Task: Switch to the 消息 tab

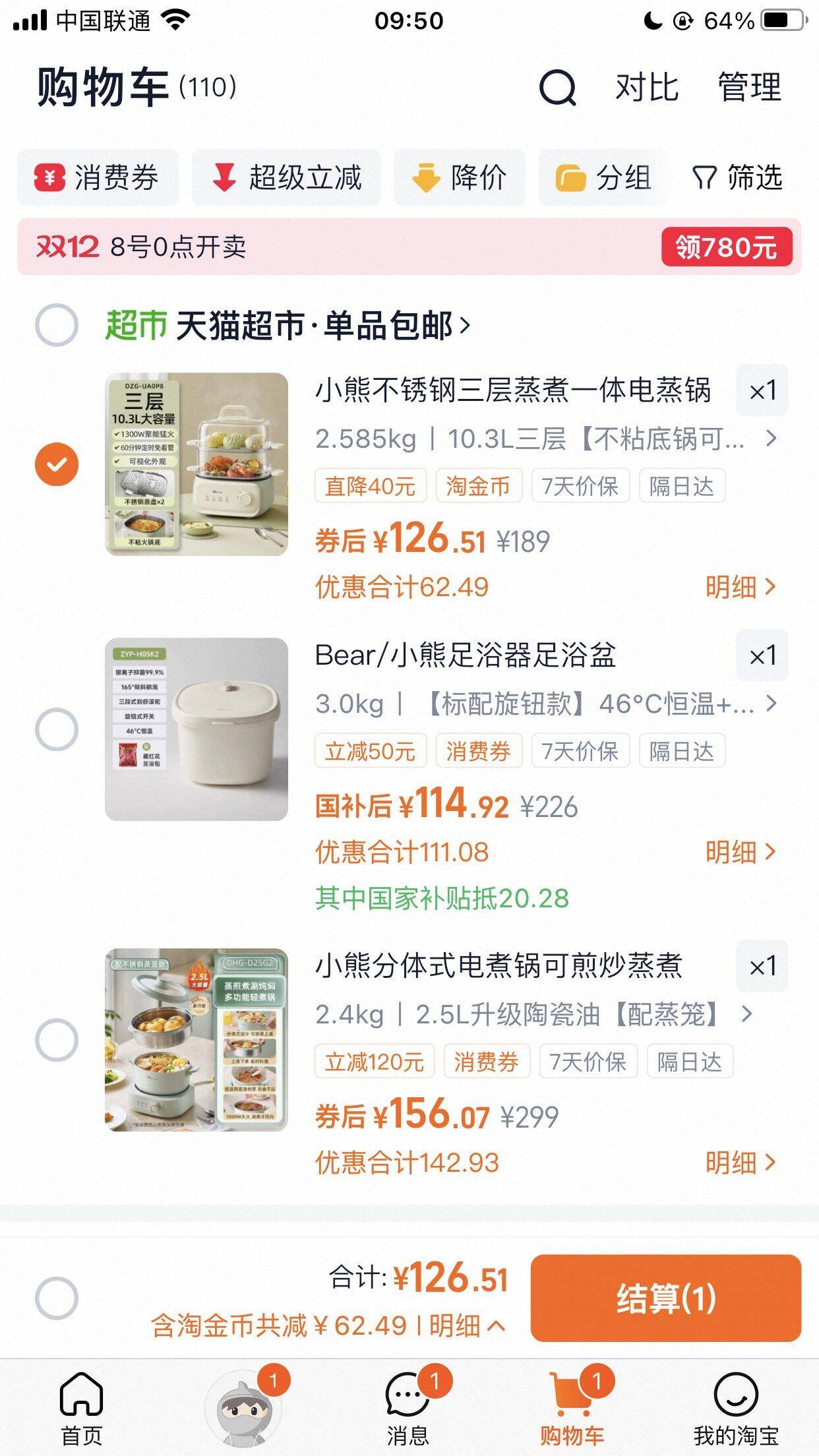Action: [x=408, y=1406]
